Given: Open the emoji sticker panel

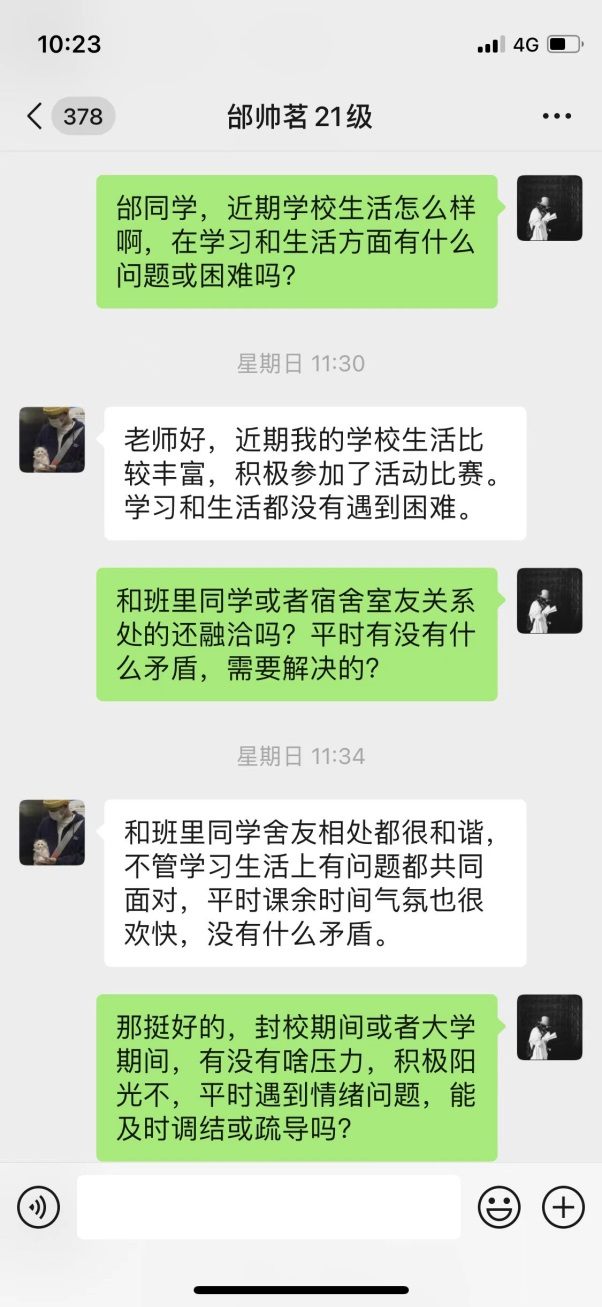Looking at the screenshot, I should 497,1208.
